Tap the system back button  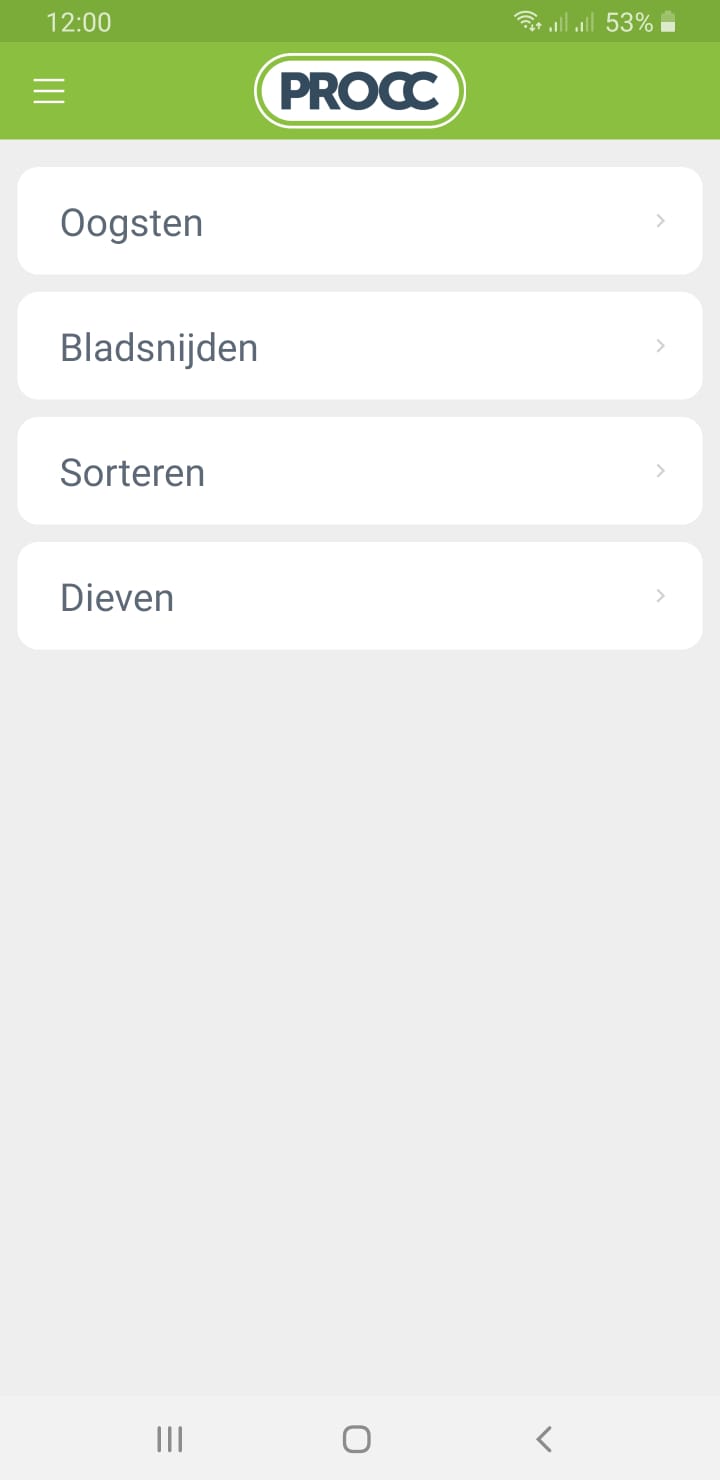pyautogui.click(x=544, y=1439)
